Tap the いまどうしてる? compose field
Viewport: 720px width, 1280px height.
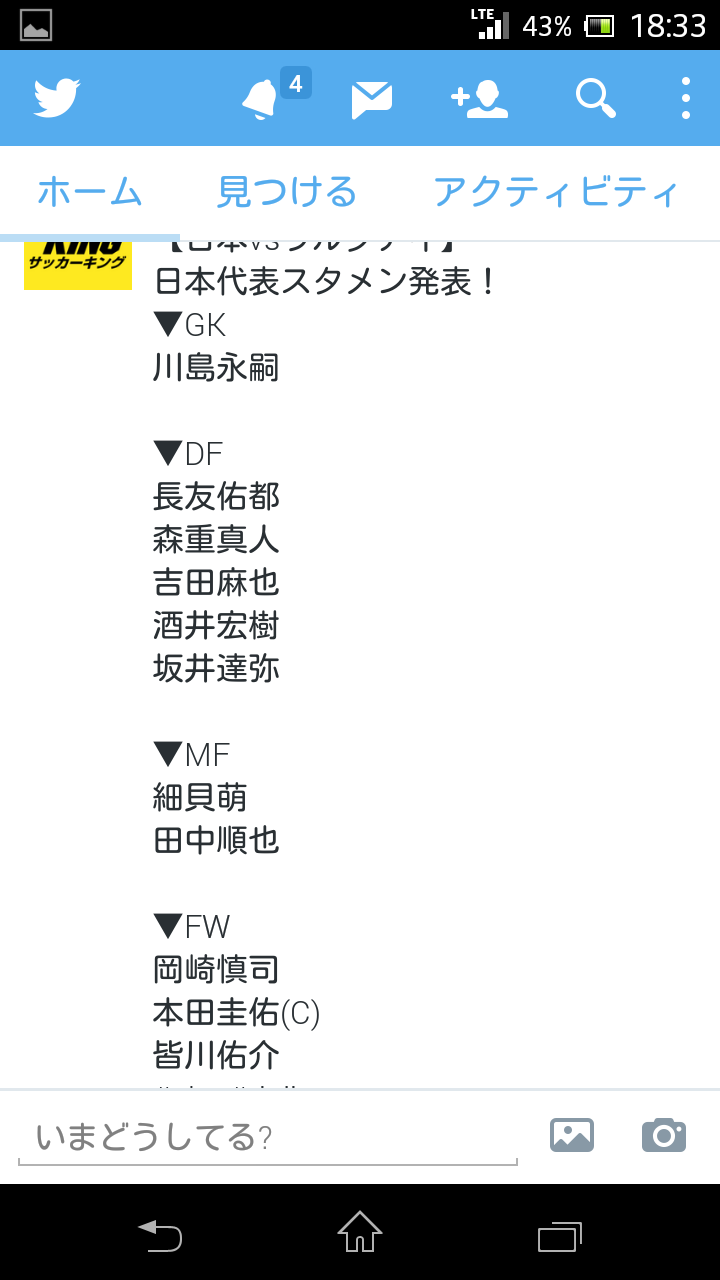click(x=268, y=1137)
